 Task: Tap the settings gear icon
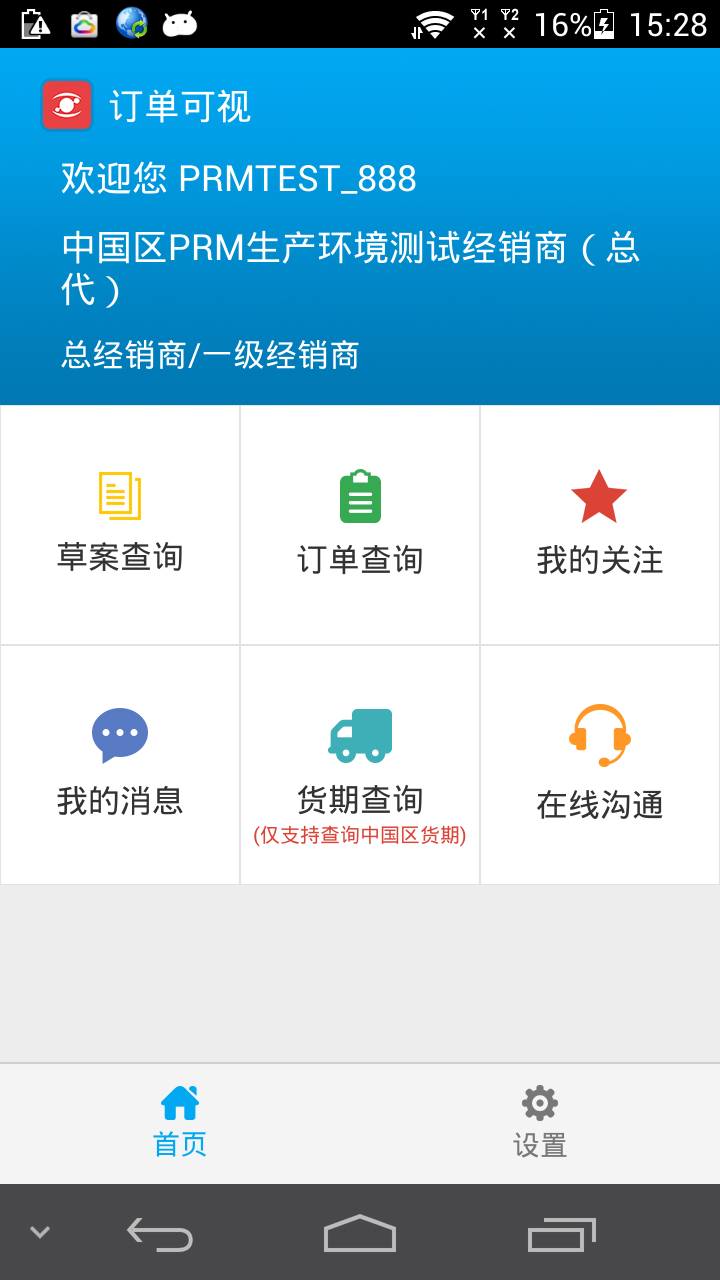coord(539,1101)
